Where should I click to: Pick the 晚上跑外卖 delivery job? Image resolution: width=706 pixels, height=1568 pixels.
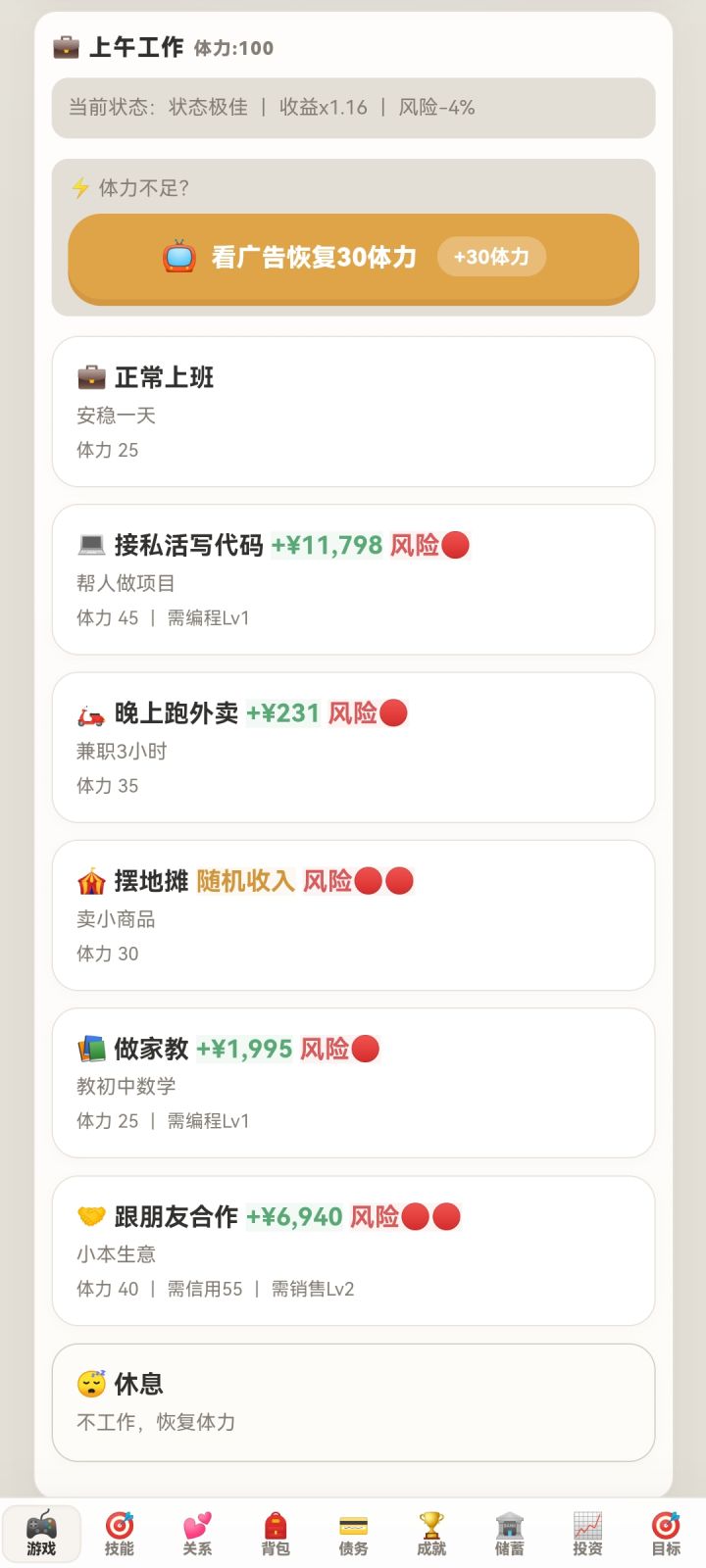pos(353,747)
